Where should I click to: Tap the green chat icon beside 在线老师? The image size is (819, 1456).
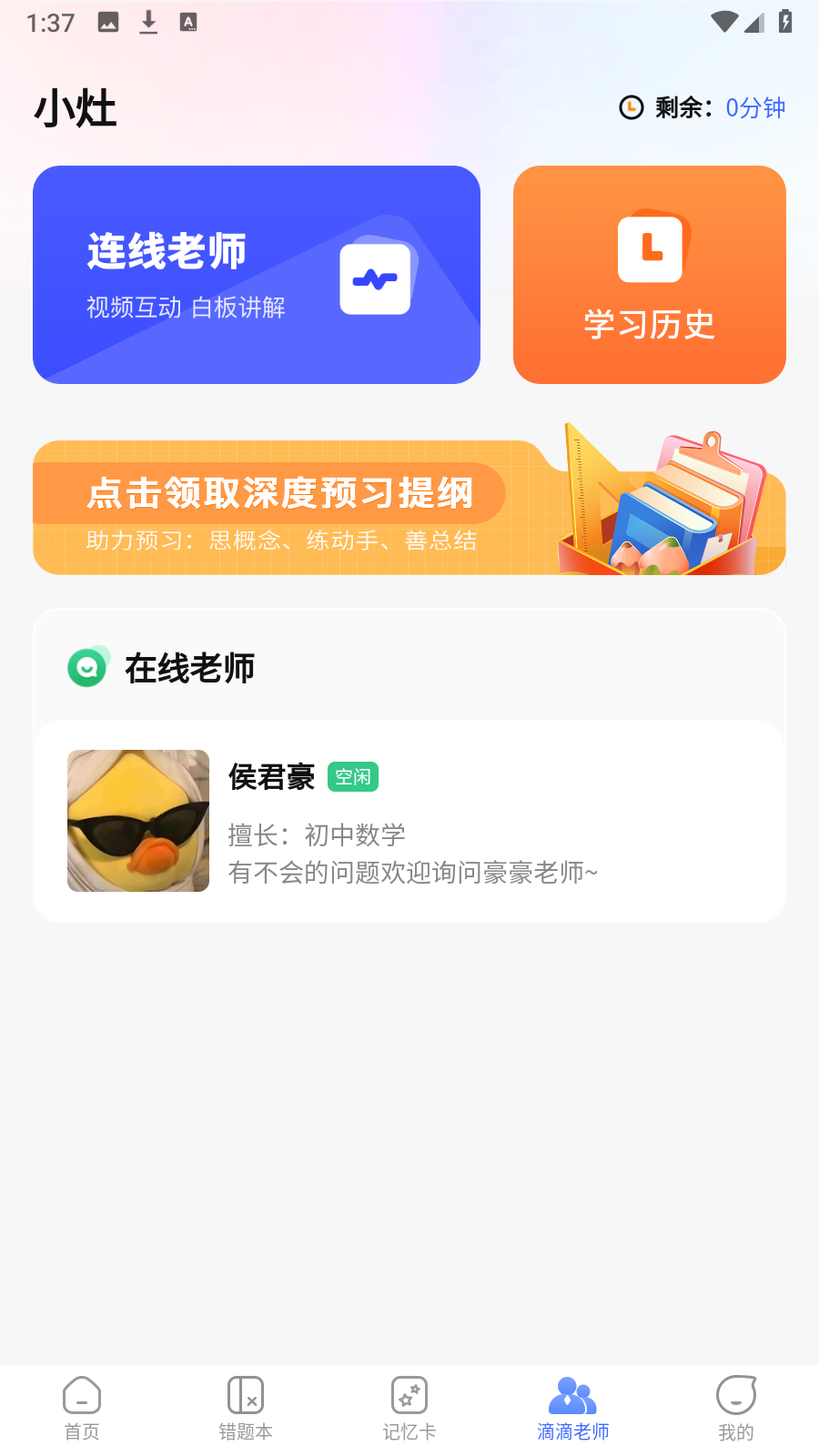(87, 668)
